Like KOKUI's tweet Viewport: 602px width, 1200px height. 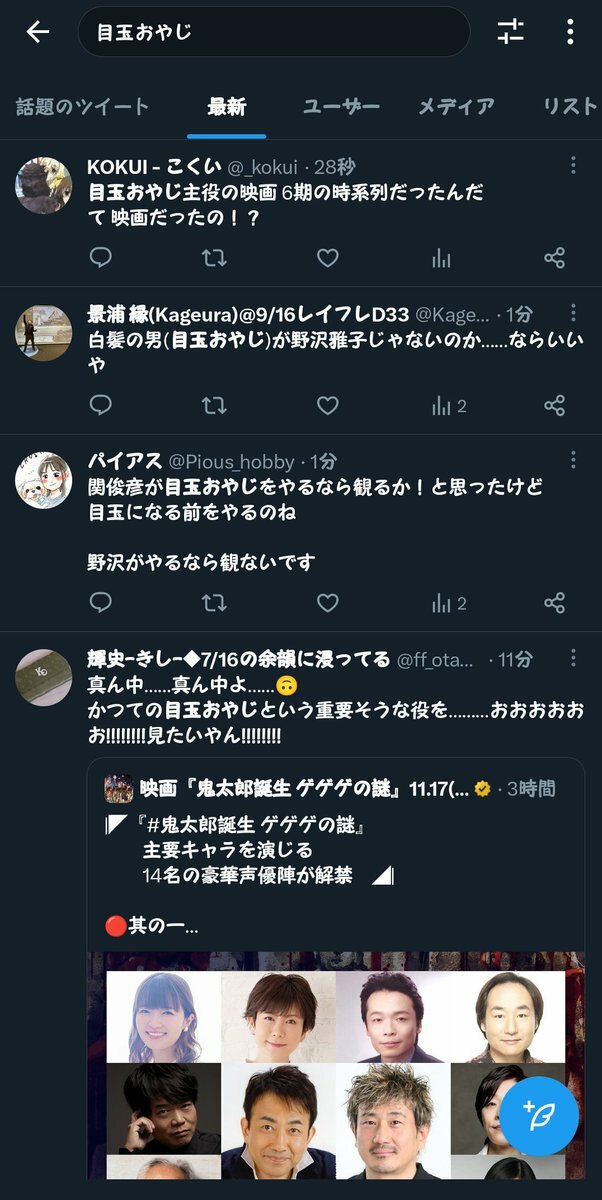(328, 258)
